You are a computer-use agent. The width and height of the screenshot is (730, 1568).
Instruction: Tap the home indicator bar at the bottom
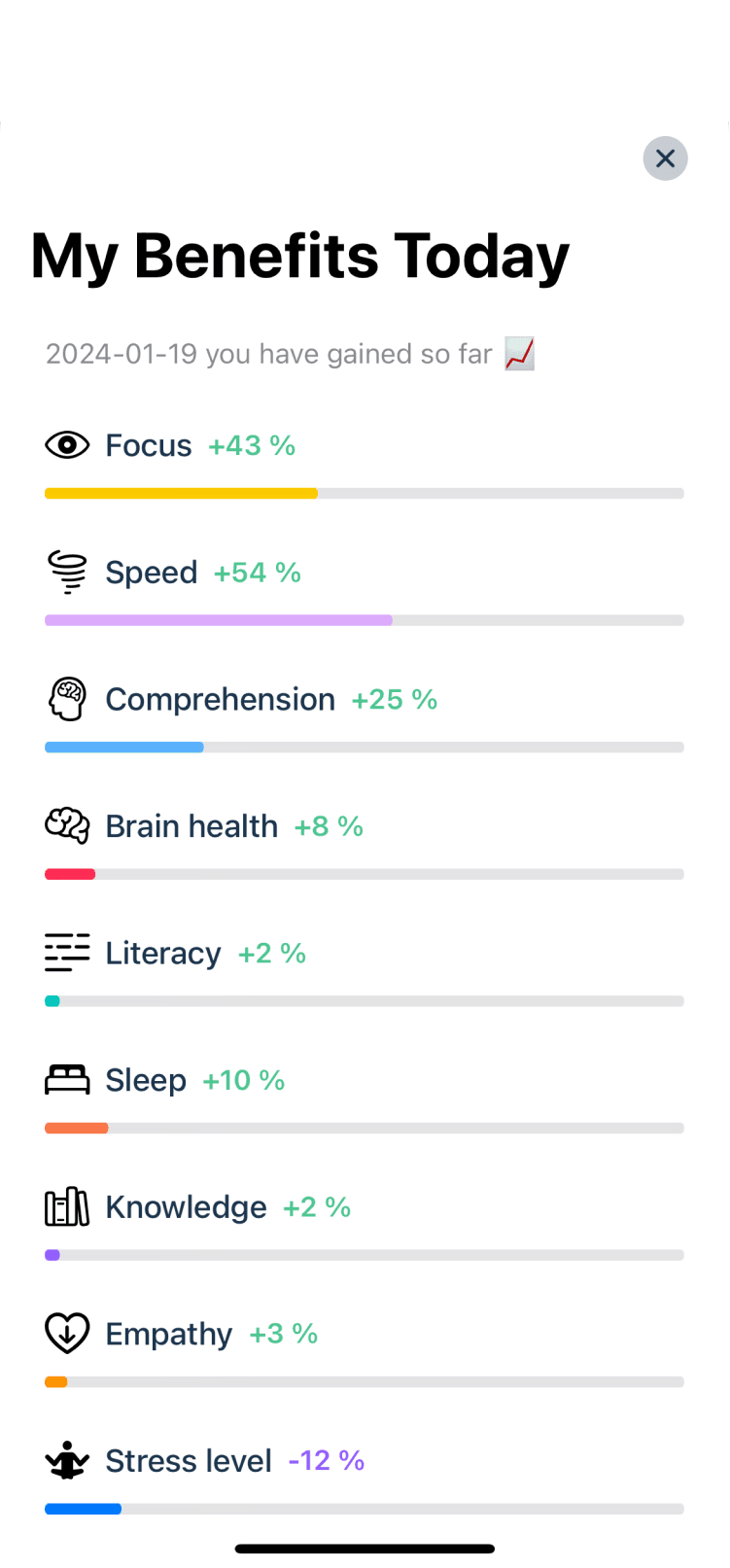365,1548
